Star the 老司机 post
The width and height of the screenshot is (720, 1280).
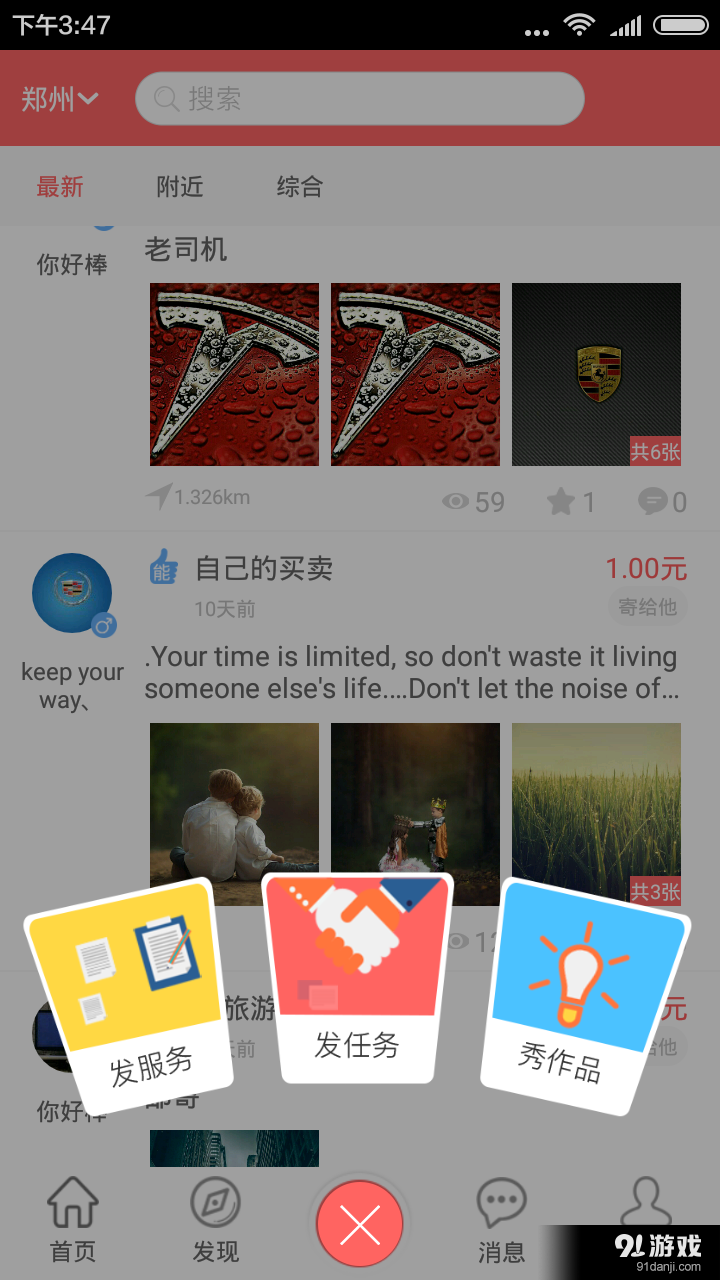pyautogui.click(x=560, y=502)
